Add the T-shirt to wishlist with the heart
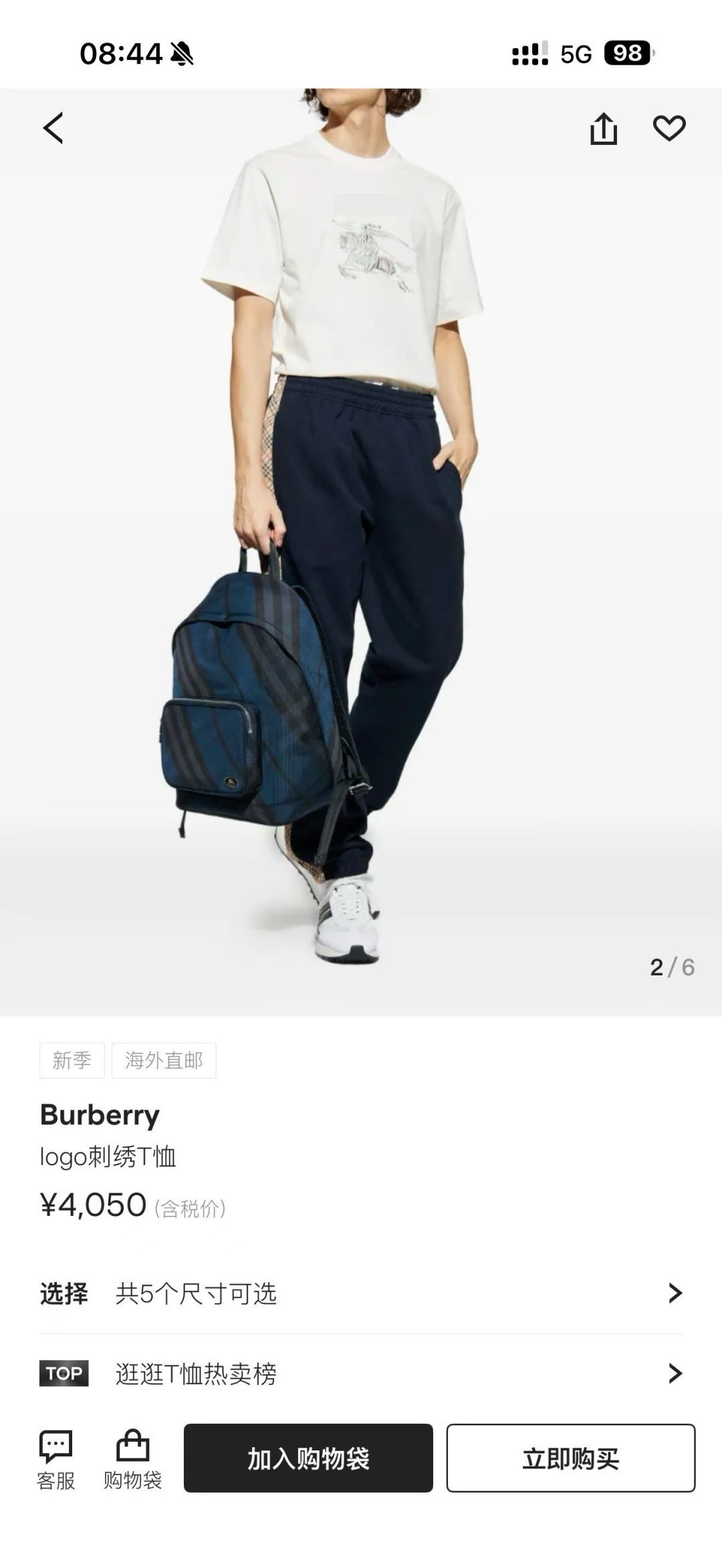 pyautogui.click(x=669, y=128)
